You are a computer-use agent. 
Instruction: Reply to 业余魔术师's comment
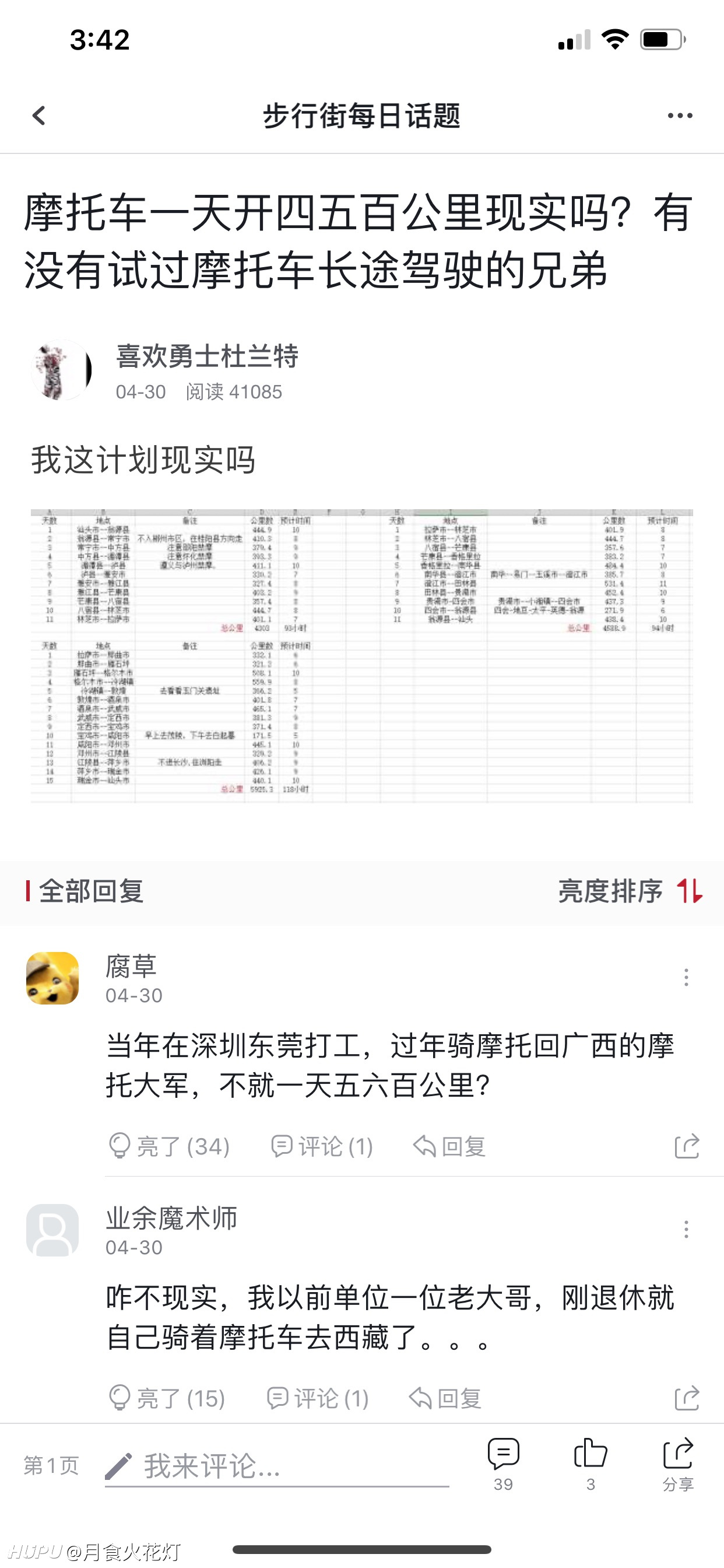point(445,1398)
